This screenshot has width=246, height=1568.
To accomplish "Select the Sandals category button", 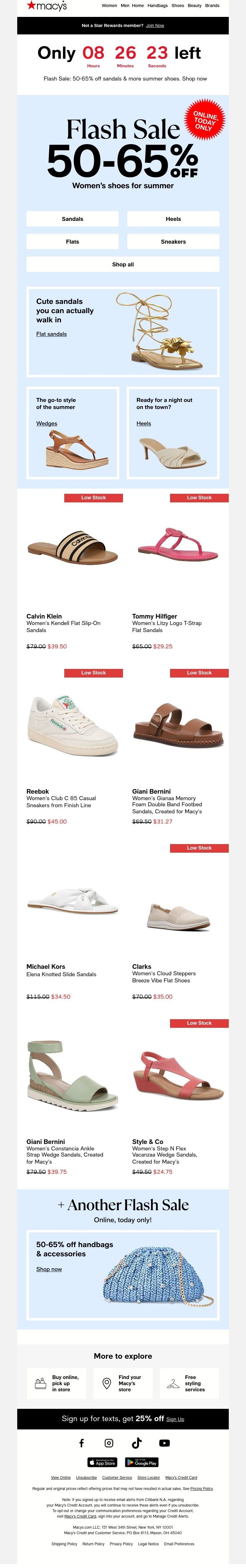I will (73, 218).
